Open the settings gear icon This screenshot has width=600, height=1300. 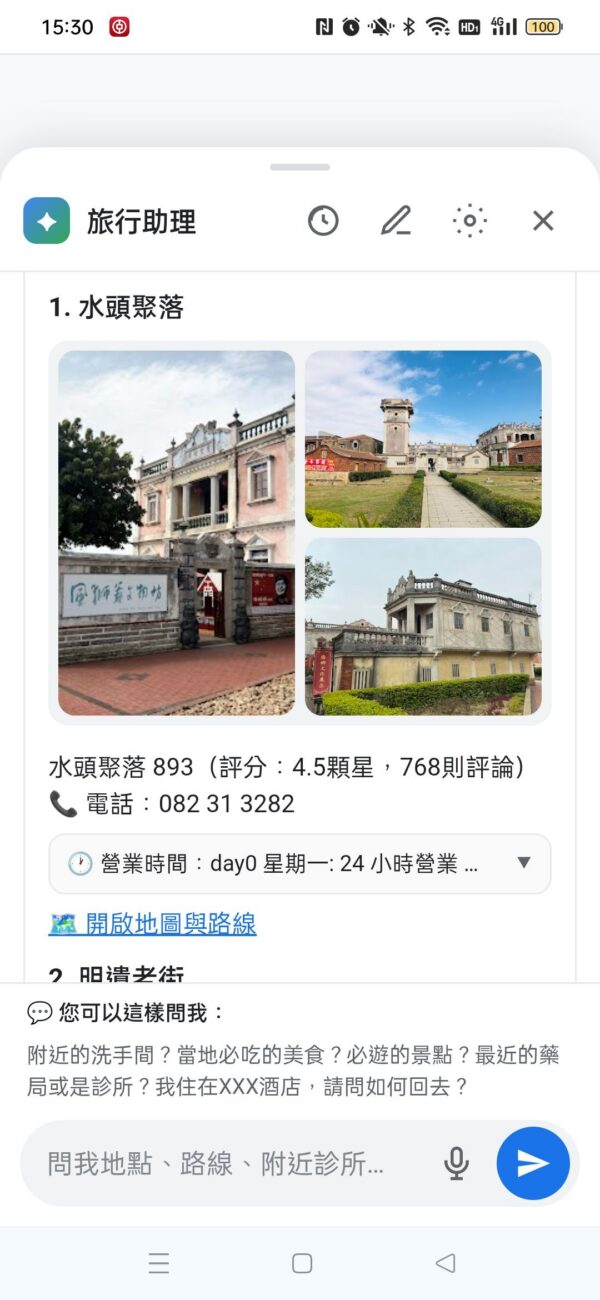(470, 221)
